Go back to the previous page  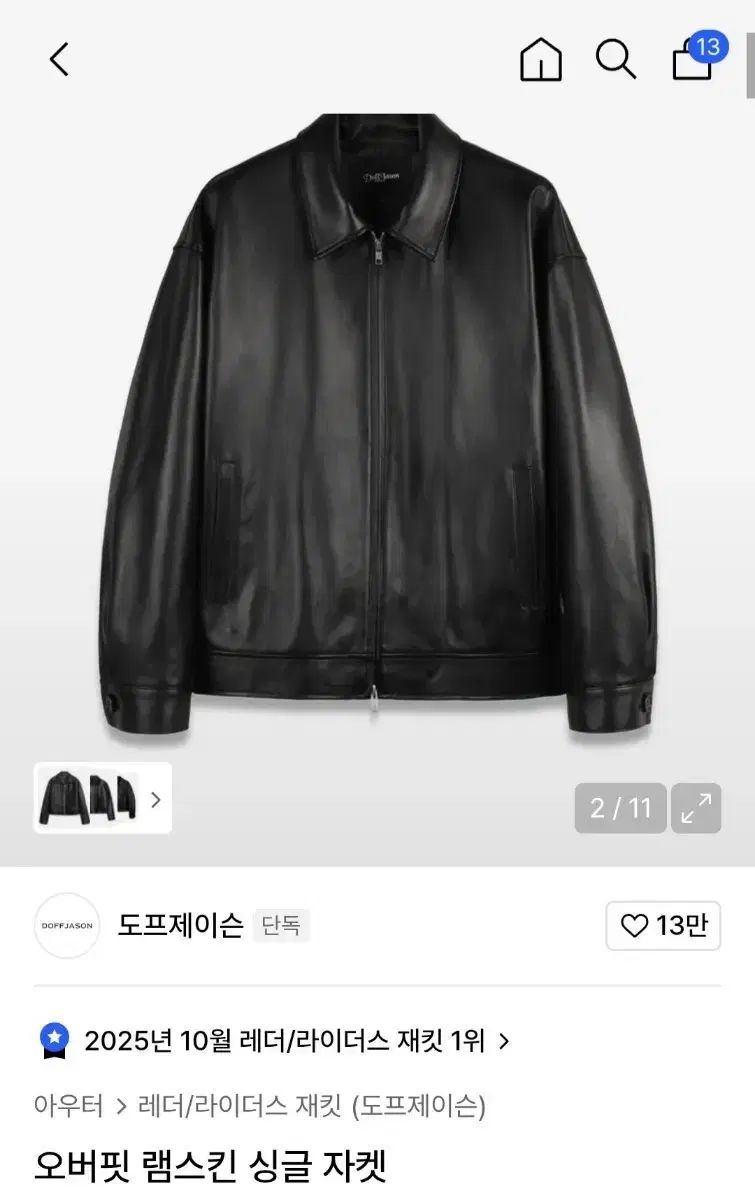coord(59,60)
